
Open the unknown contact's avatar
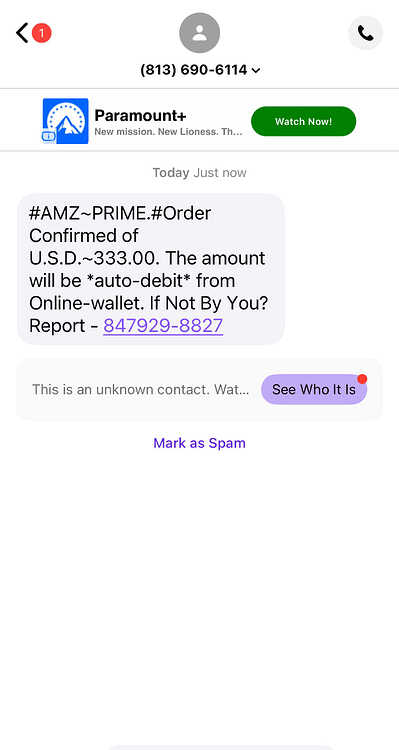[200, 33]
